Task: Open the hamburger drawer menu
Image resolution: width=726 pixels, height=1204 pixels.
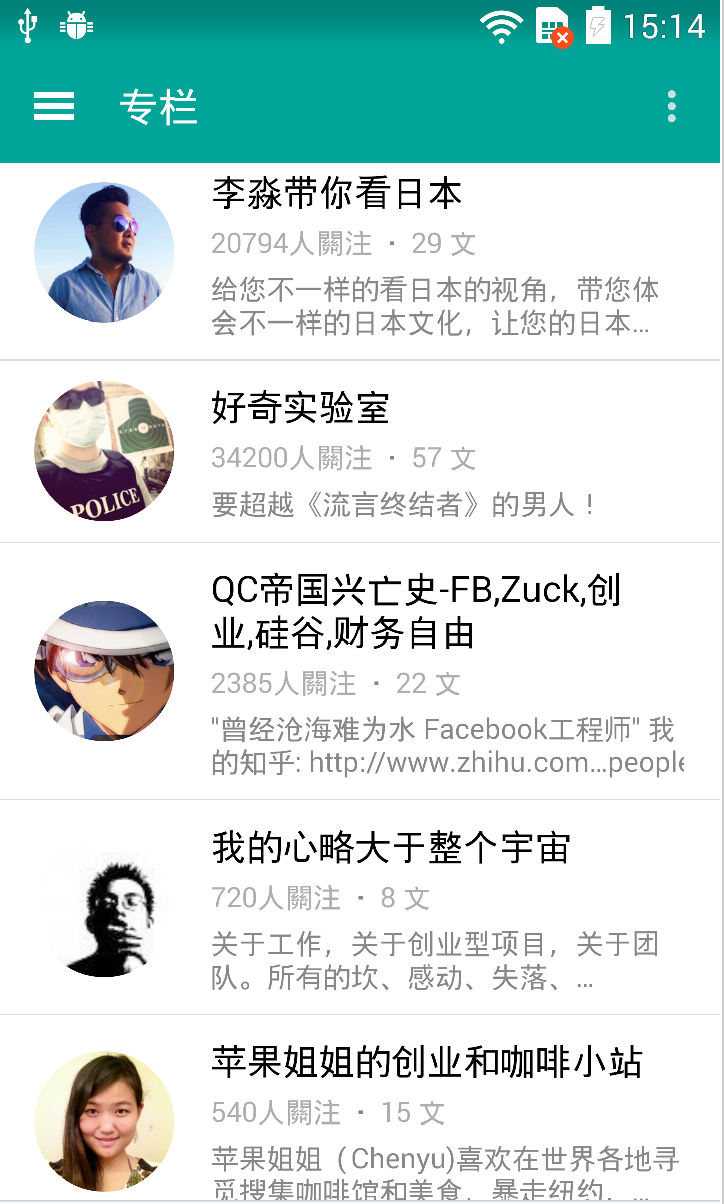Action: 54,107
